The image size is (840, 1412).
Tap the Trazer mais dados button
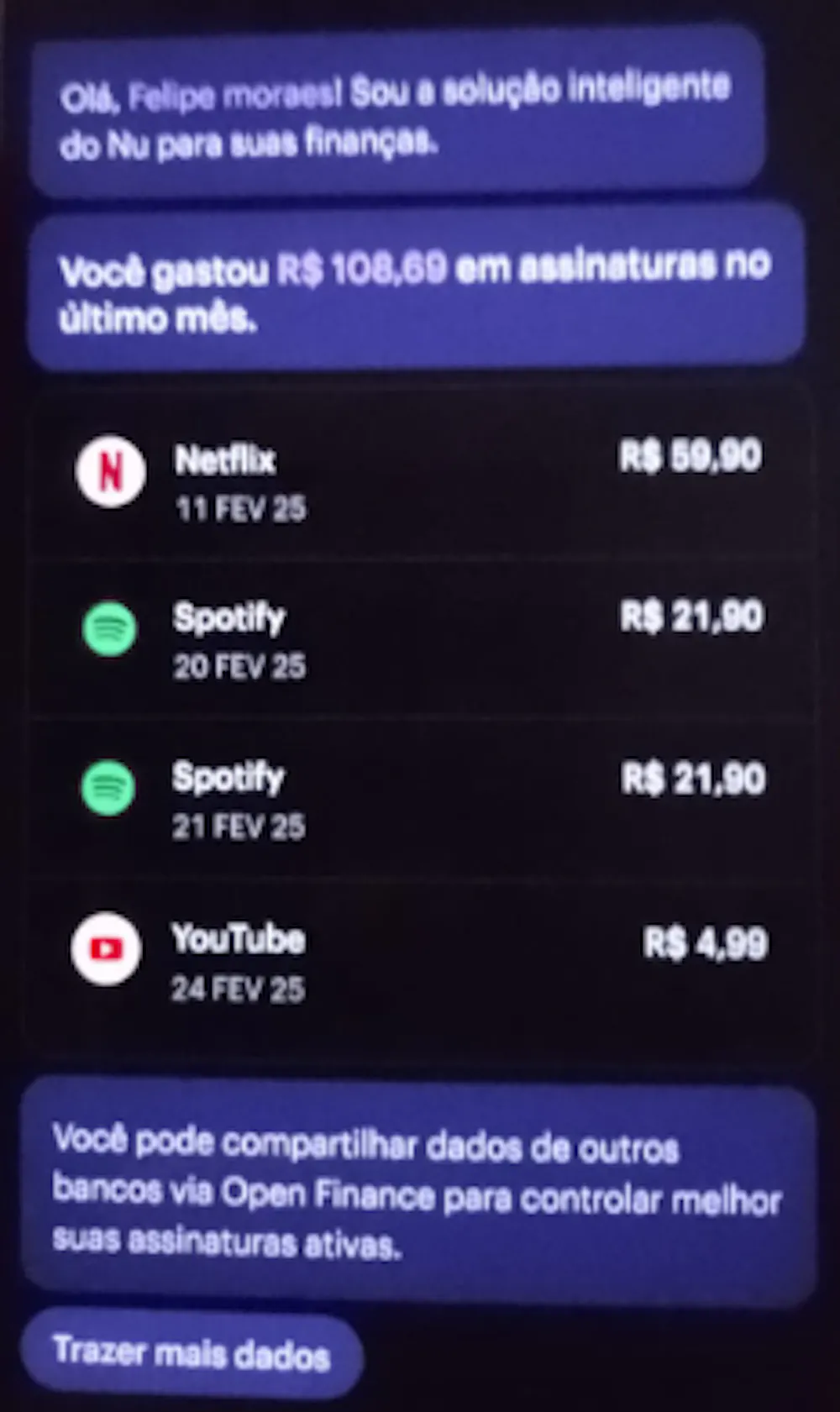click(192, 1352)
